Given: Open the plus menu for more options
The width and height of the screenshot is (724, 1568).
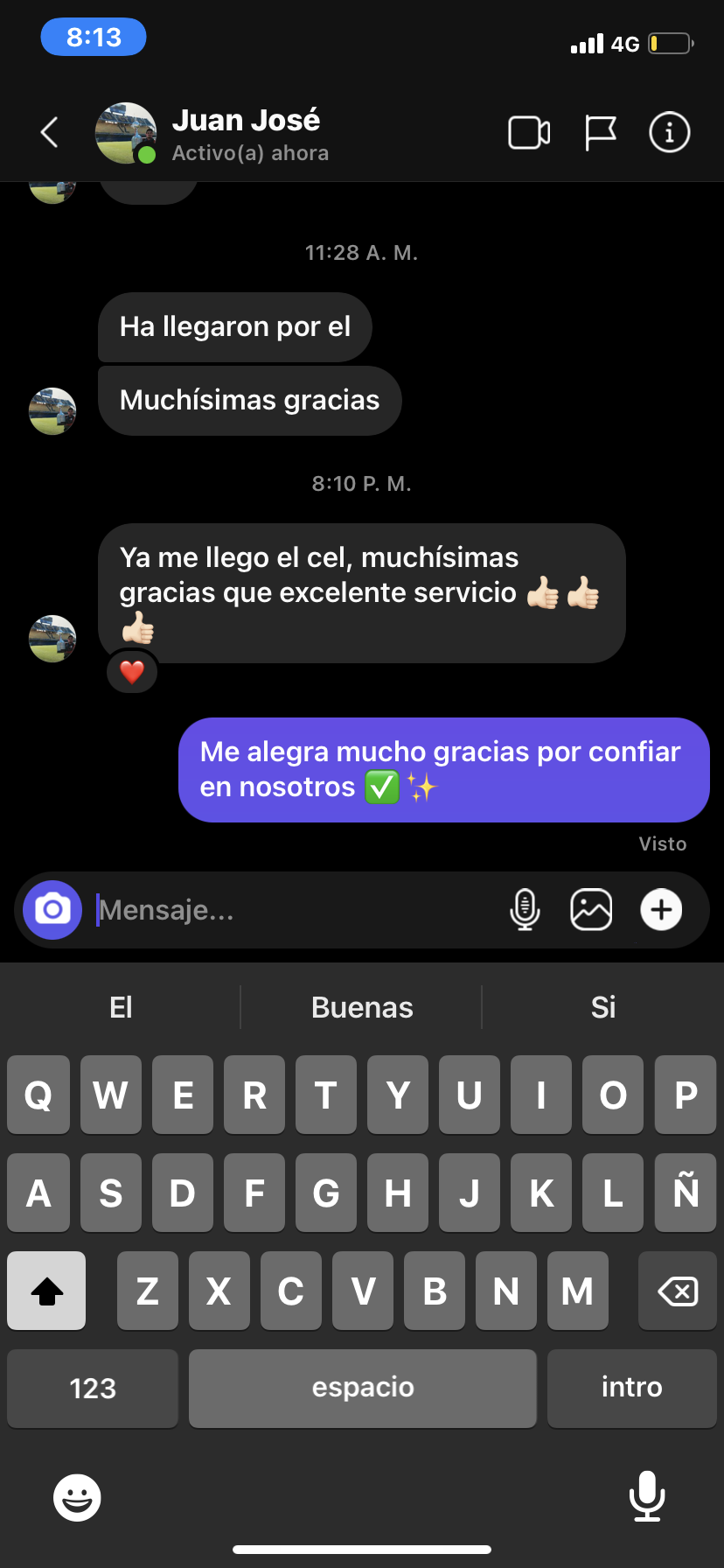Looking at the screenshot, I should click(x=662, y=910).
